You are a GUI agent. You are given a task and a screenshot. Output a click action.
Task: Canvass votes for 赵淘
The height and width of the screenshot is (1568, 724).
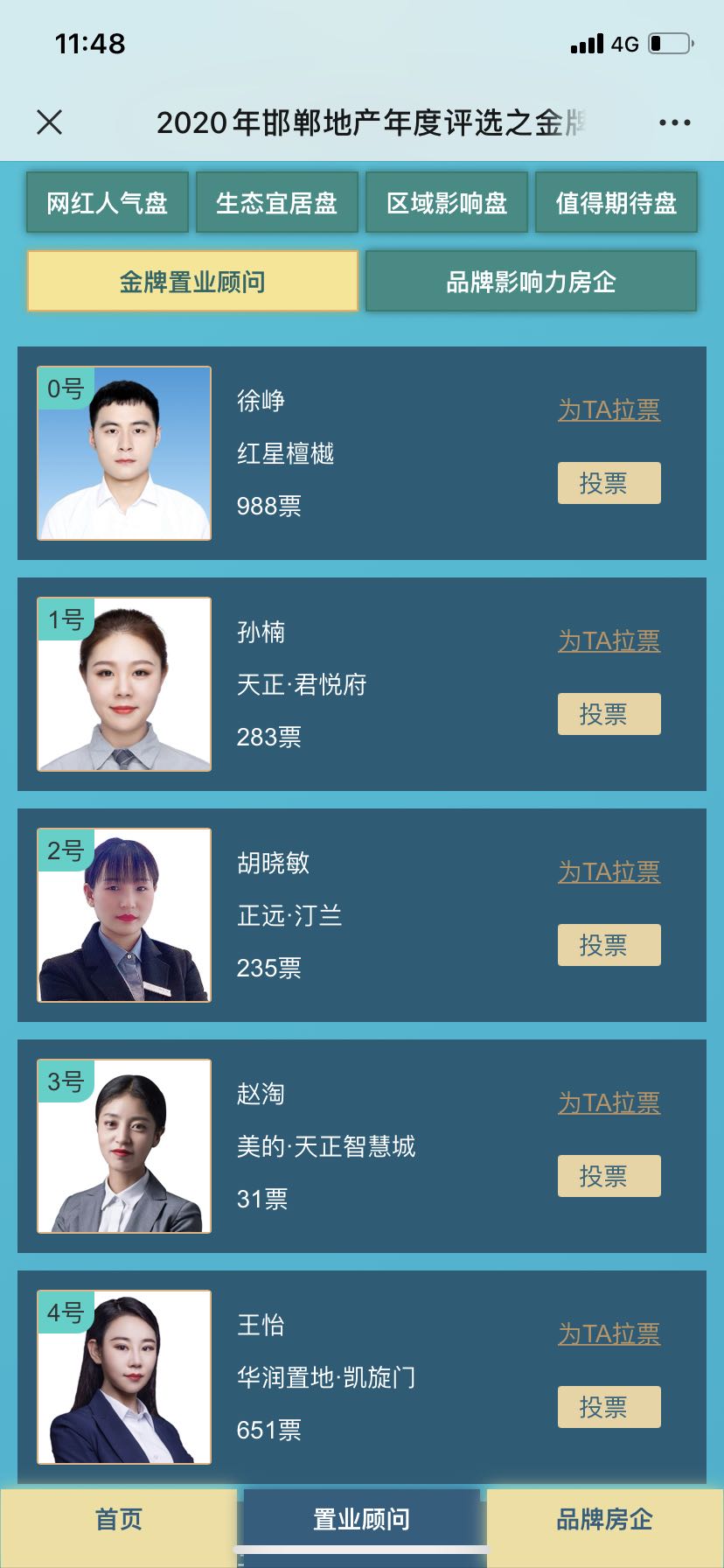coord(609,1102)
